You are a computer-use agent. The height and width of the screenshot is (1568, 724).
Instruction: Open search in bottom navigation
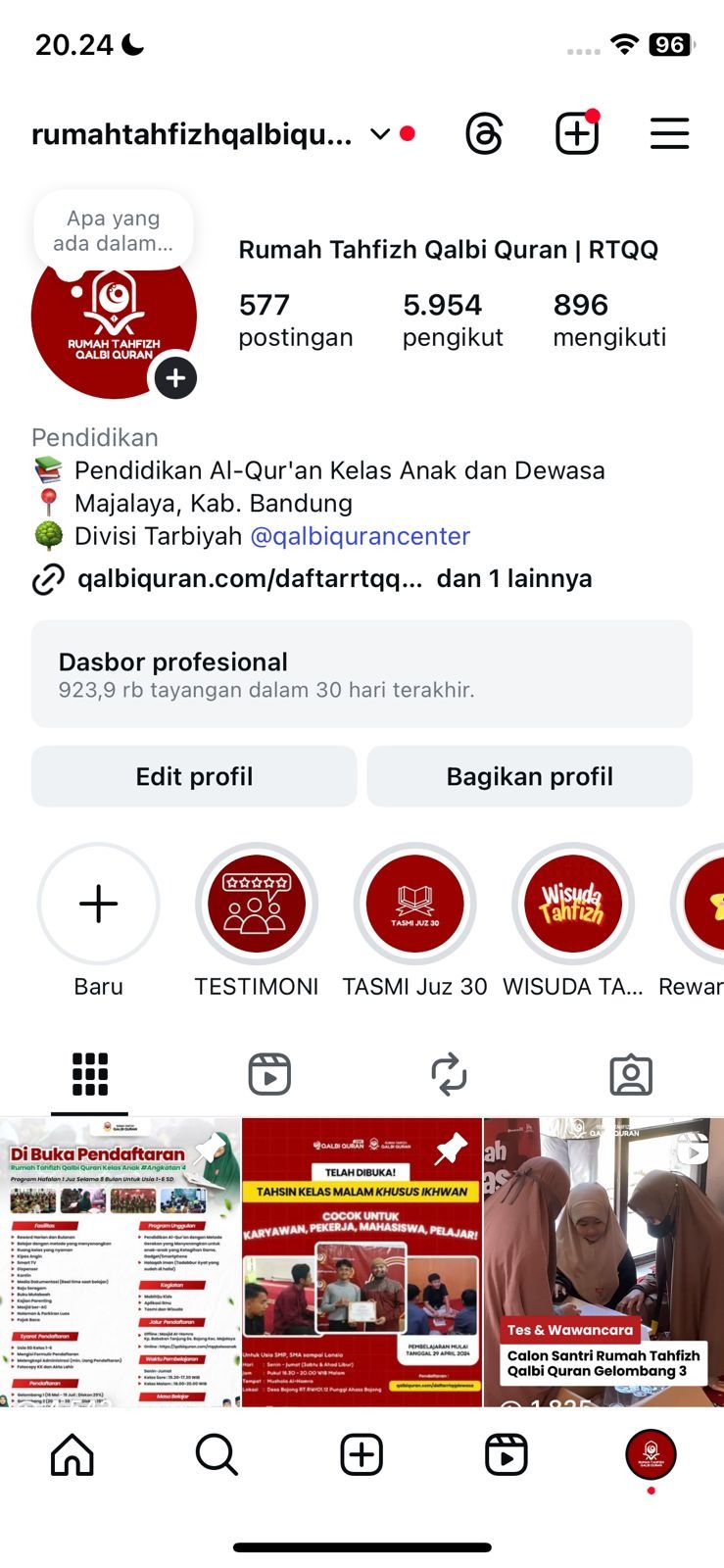click(x=217, y=1455)
